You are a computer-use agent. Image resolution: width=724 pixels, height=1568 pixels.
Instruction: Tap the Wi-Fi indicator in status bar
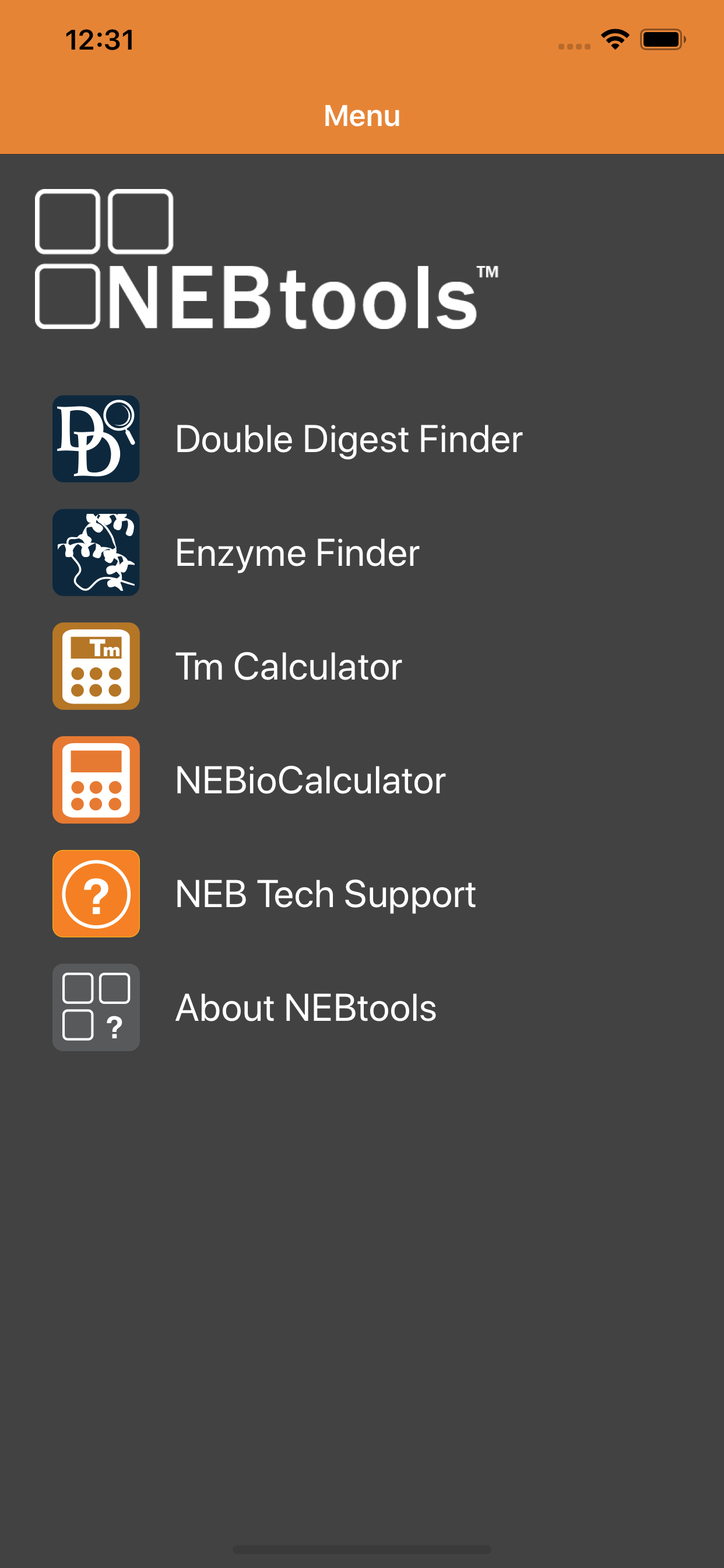click(x=616, y=39)
